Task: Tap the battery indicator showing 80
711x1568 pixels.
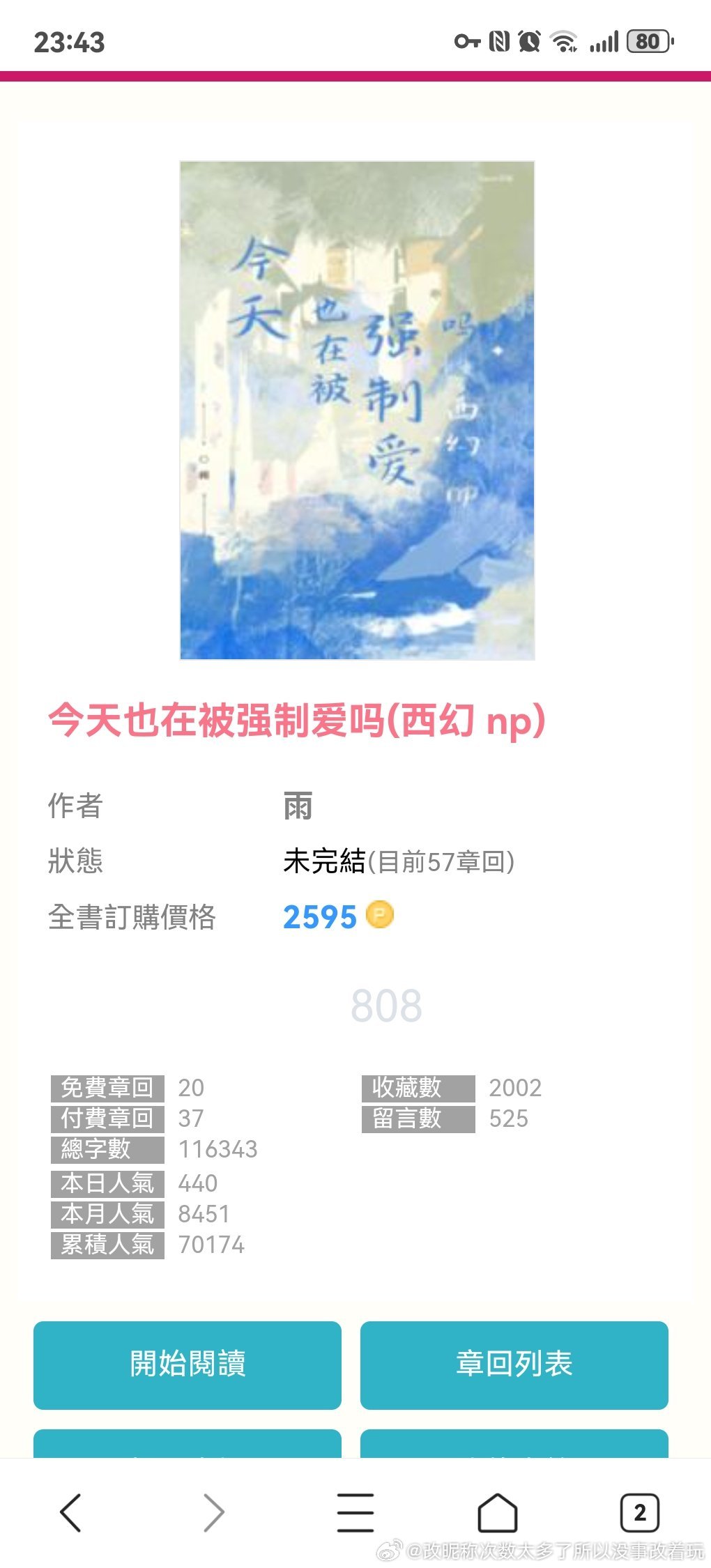Action: coord(648,42)
